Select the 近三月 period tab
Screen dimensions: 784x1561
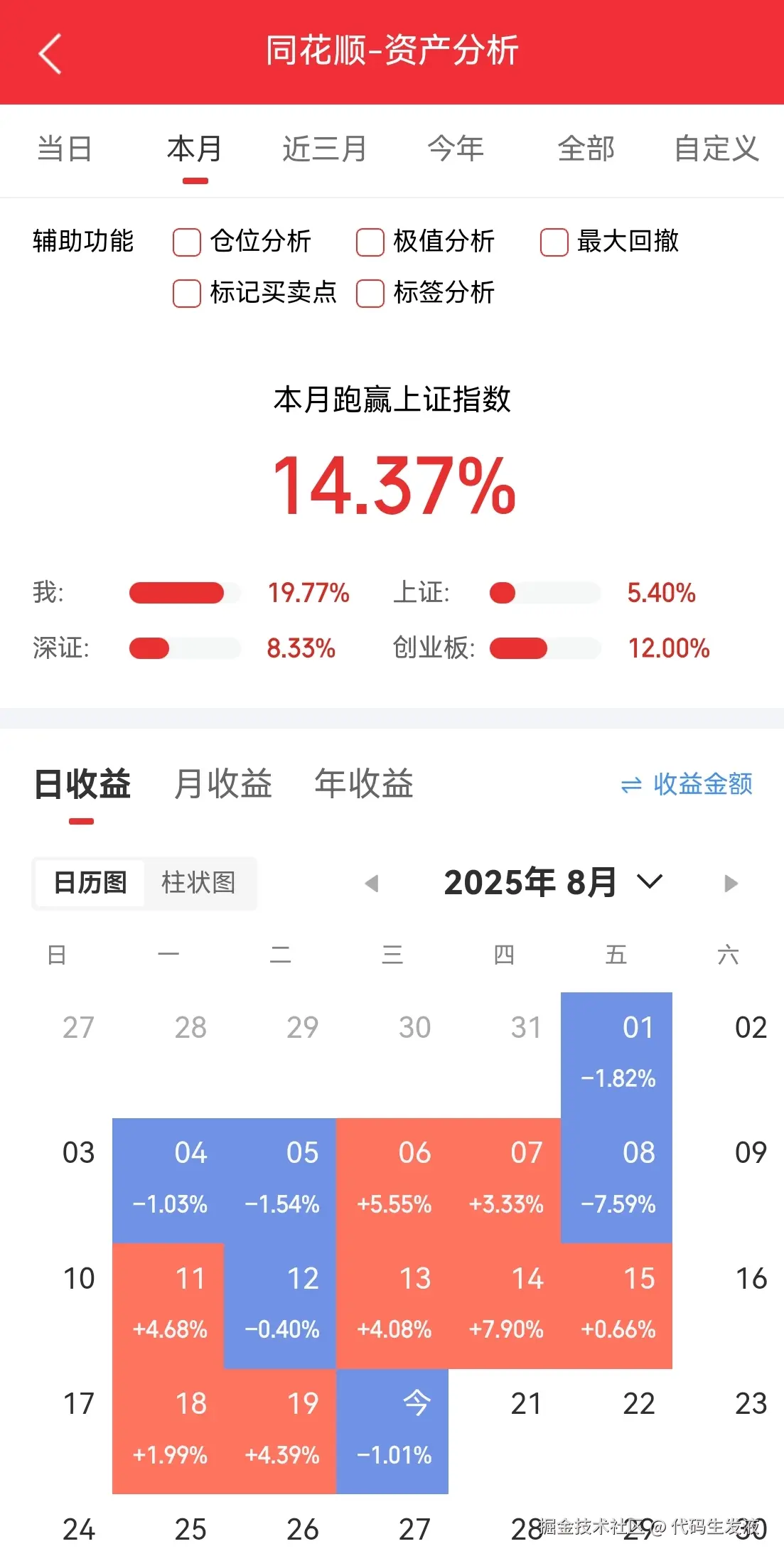pyautogui.click(x=323, y=149)
